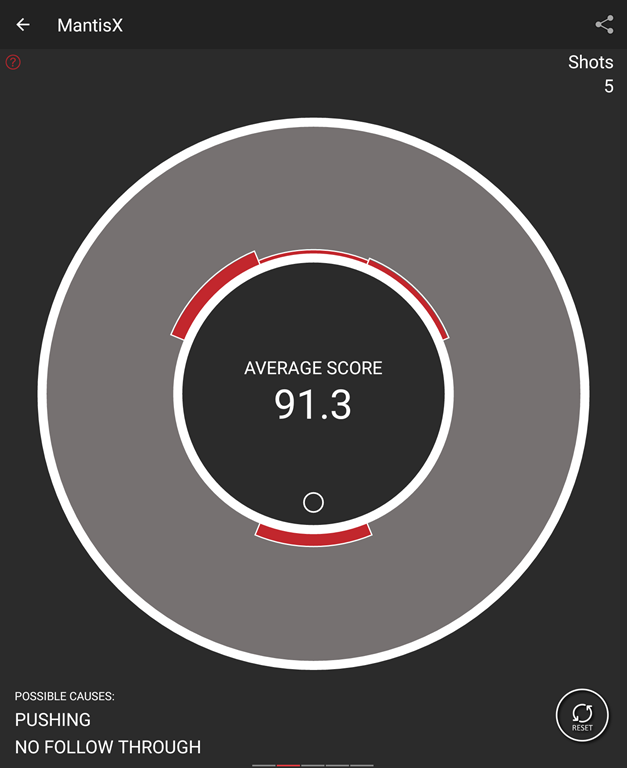Go back using the top arrow
This screenshot has height=768, width=627.
coord(23,25)
